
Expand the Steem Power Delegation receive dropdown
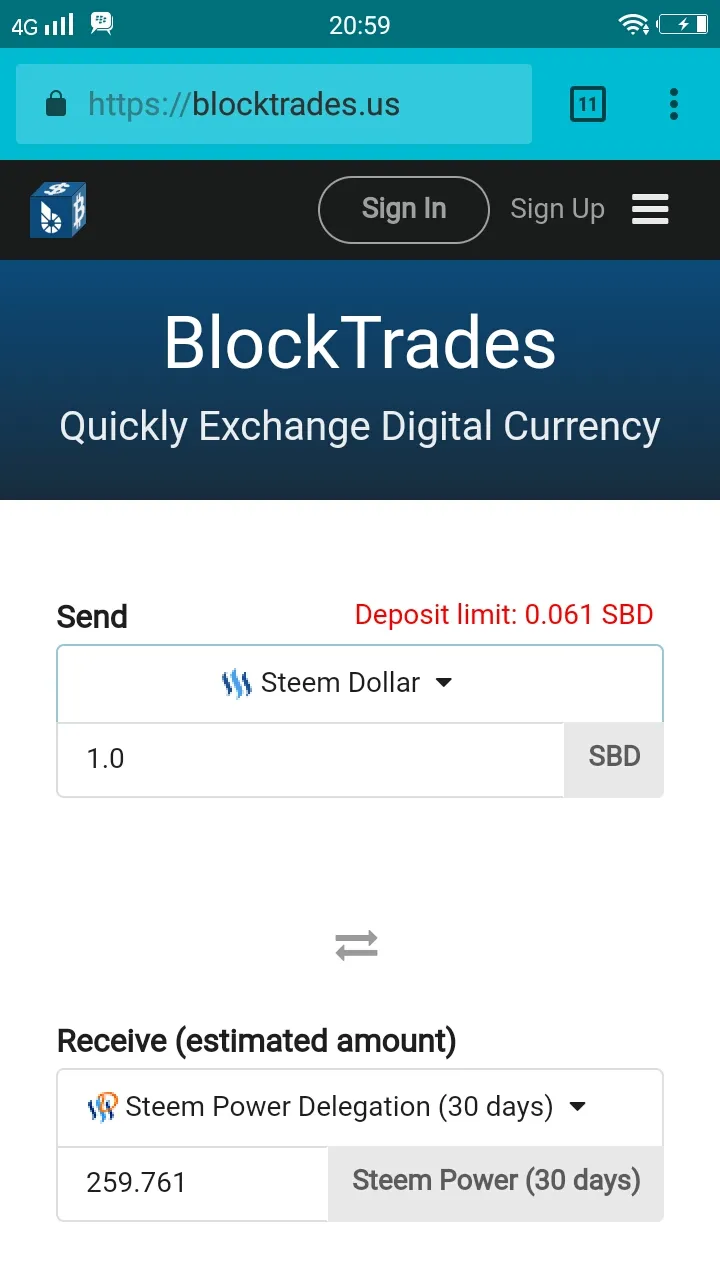pos(360,1107)
